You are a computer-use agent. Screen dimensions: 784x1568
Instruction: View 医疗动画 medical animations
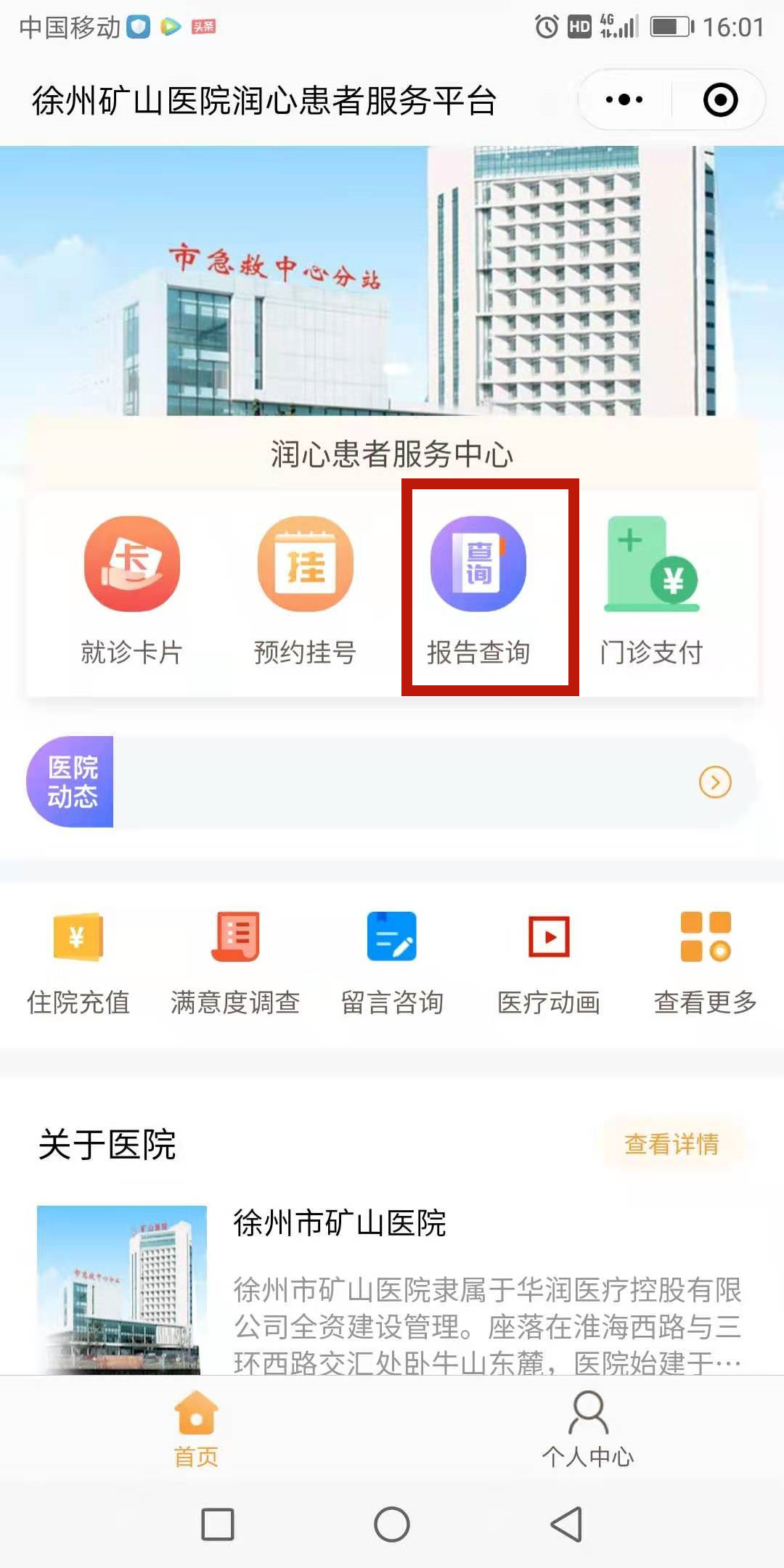(x=549, y=963)
